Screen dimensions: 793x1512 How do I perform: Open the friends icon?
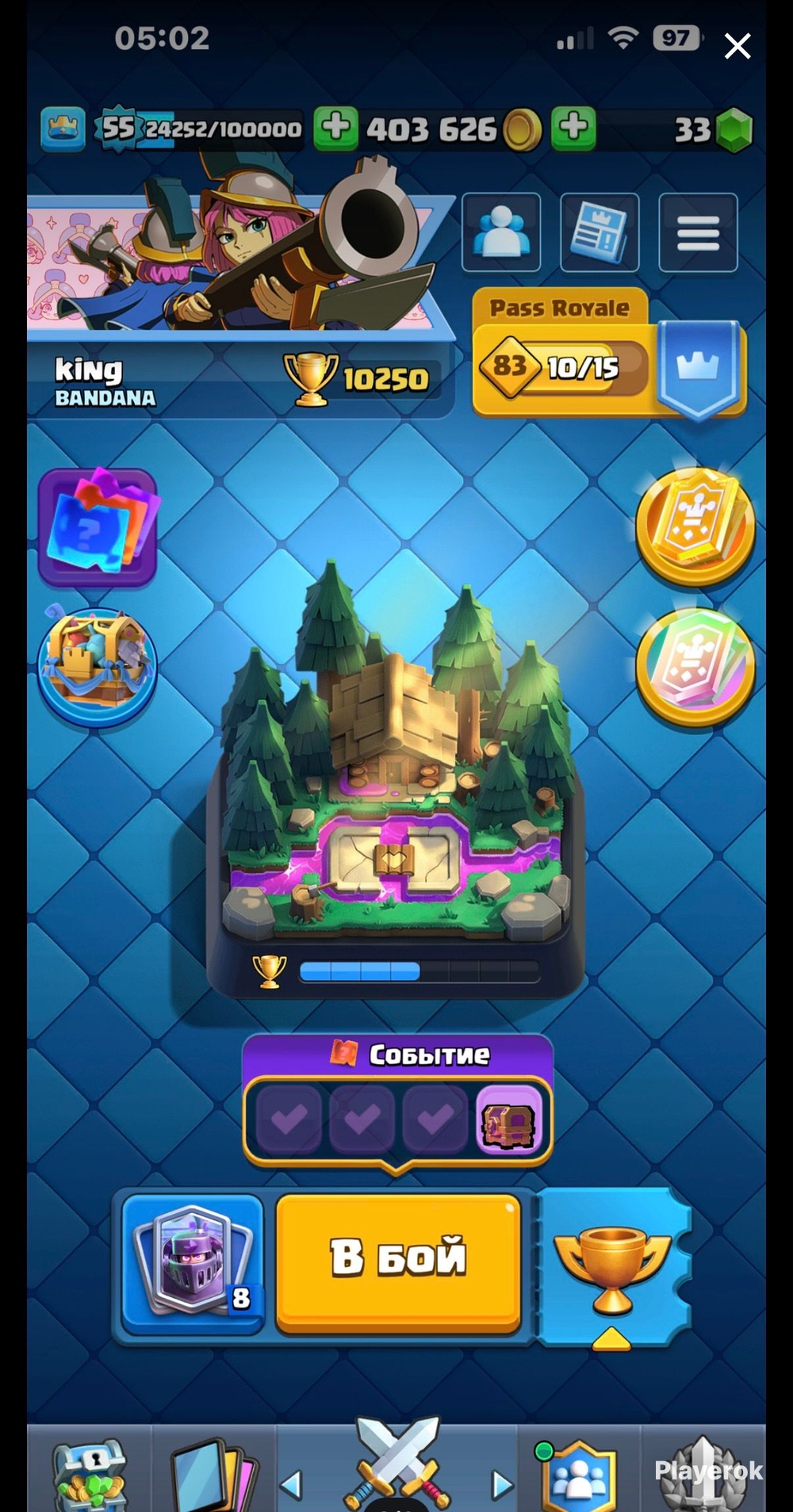501,232
